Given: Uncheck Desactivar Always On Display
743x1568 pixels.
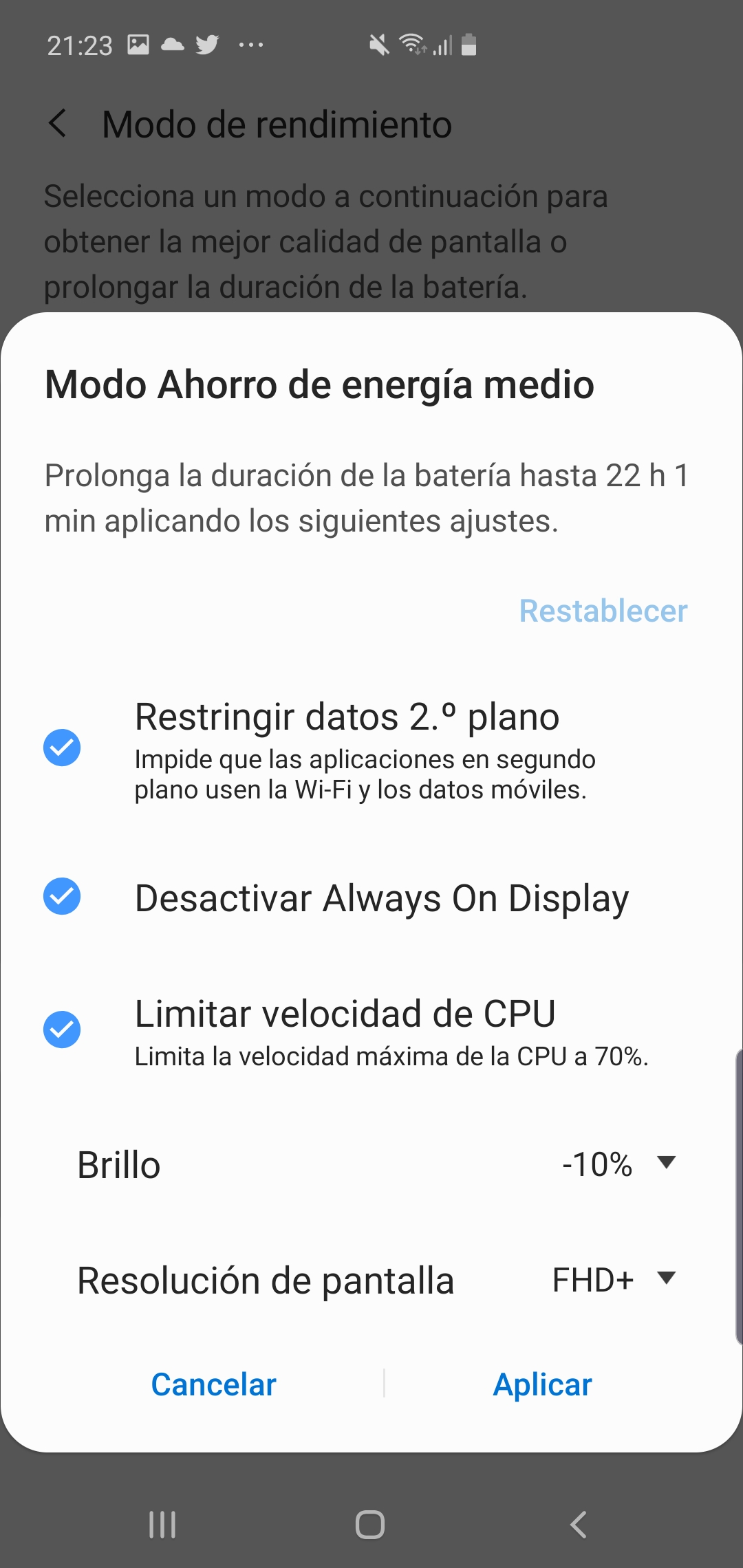Looking at the screenshot, I should coord(62,897).
